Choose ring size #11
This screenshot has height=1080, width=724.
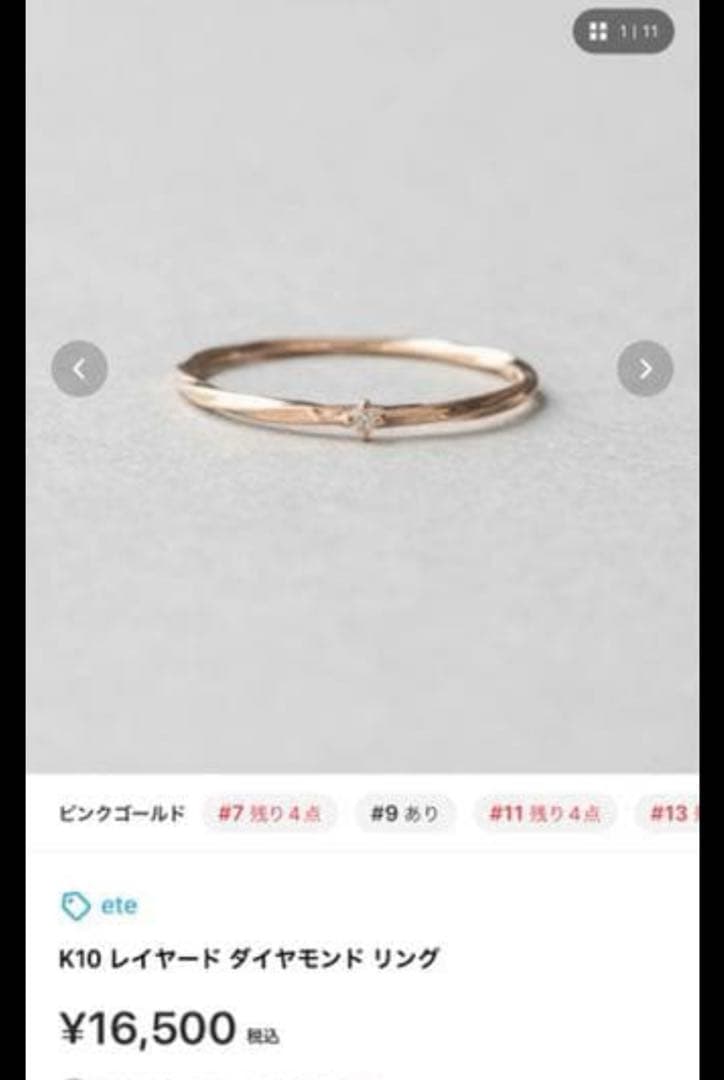(x=545, y=813)
